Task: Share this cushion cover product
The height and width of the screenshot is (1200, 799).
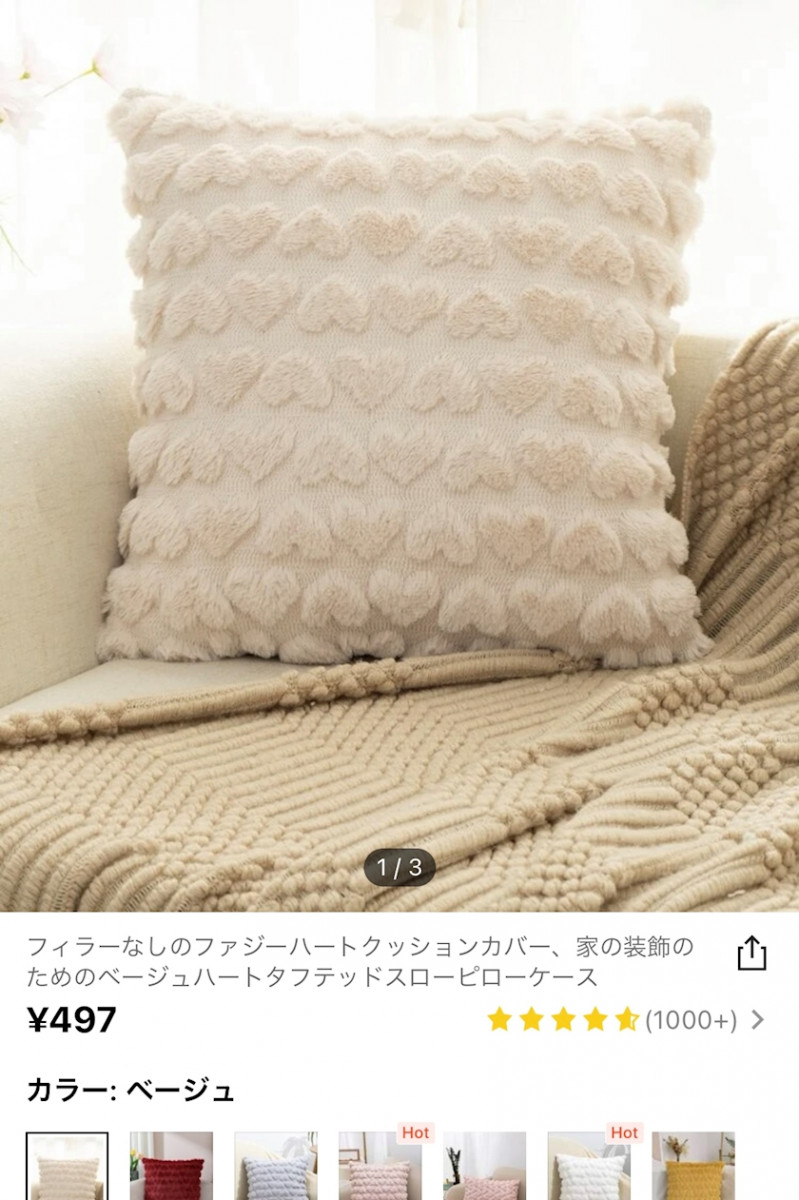Action: (x=751, y=953)
